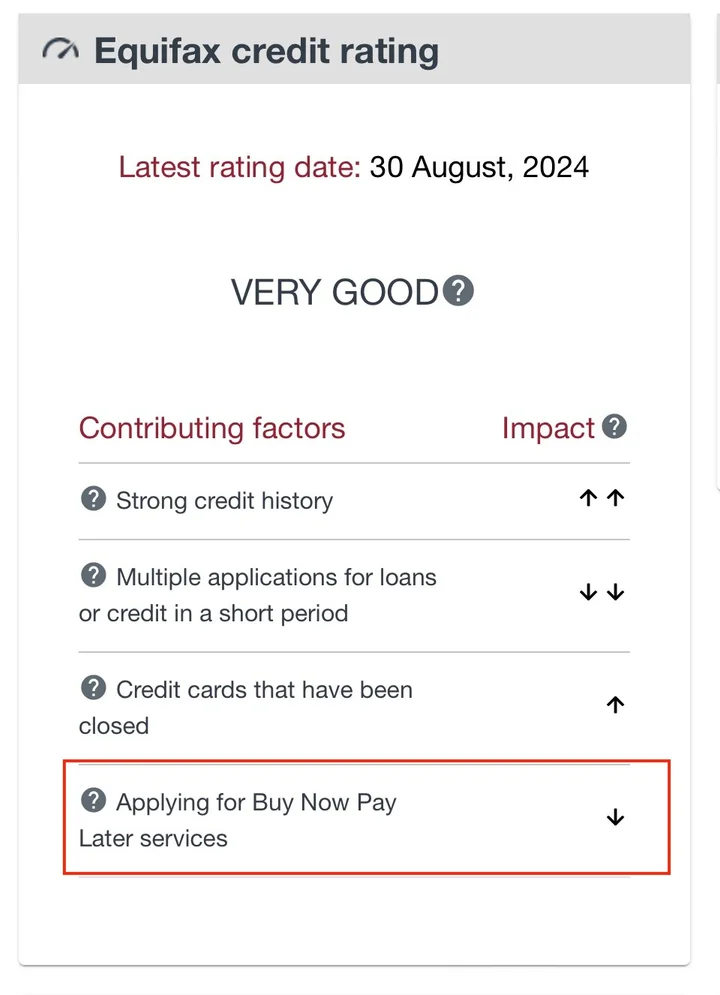Select the single up arrow for closed credit cards
The image size is (720, 995).
[615, 704]
